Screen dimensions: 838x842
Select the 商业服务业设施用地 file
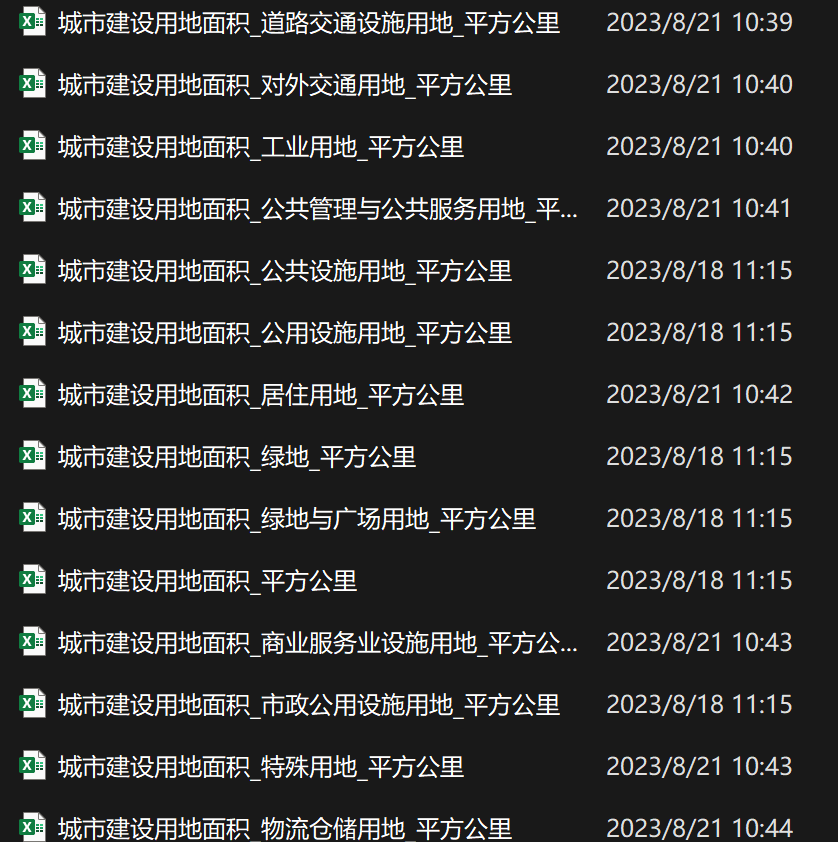317,643
